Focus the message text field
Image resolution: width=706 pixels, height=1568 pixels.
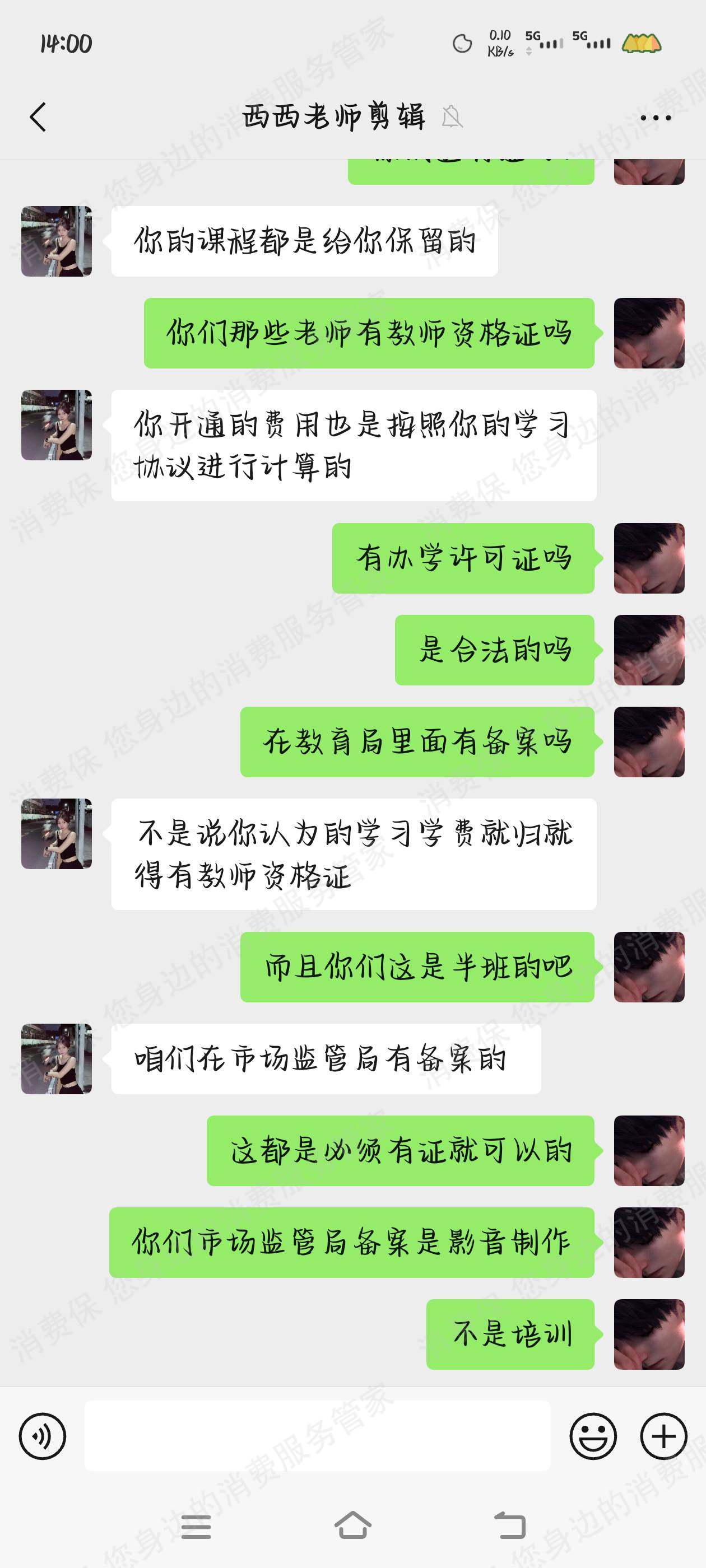pos(317,1436)
